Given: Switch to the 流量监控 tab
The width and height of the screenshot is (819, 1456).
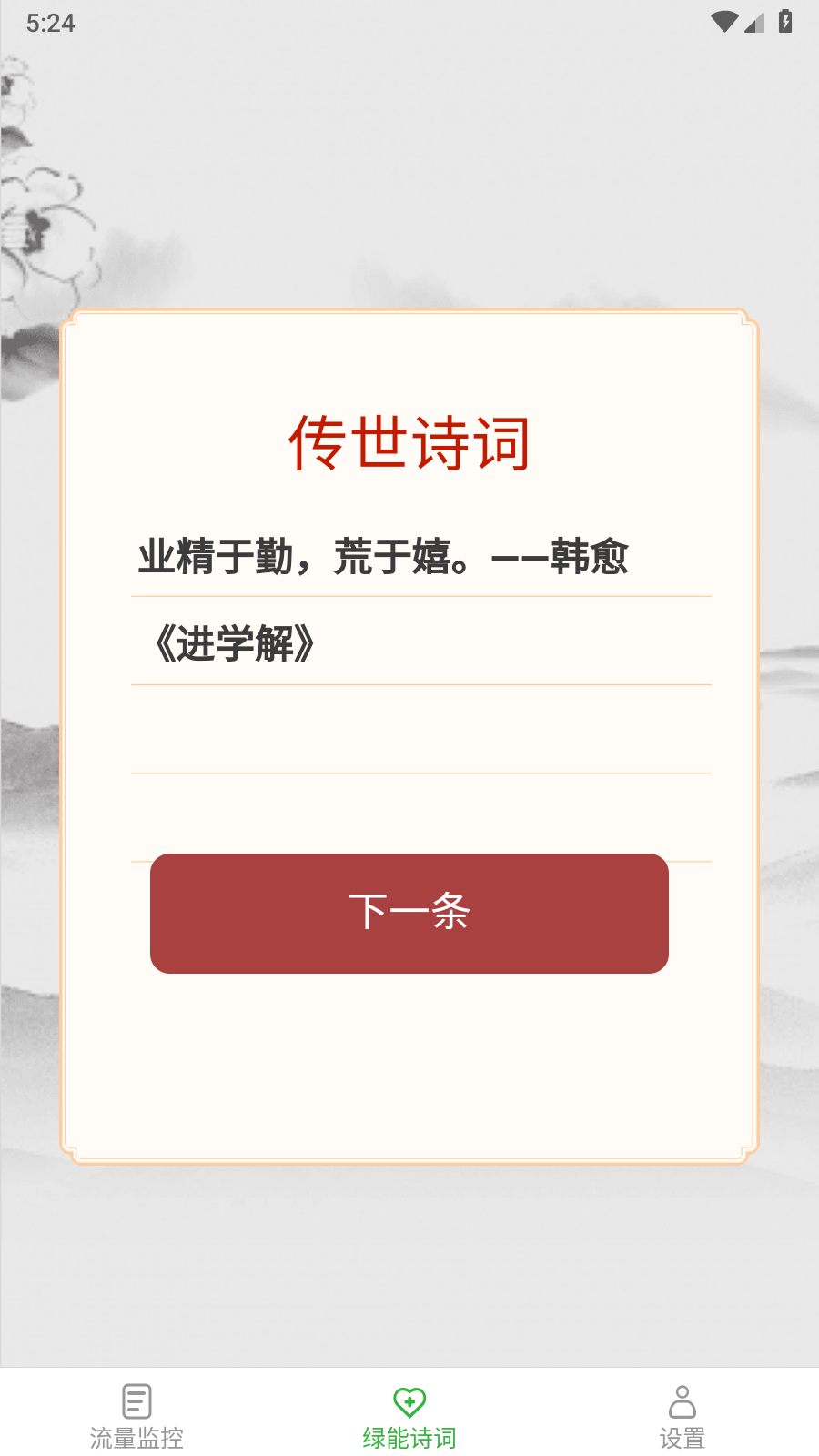Looking at the screenshot, I should (136, 1416).
